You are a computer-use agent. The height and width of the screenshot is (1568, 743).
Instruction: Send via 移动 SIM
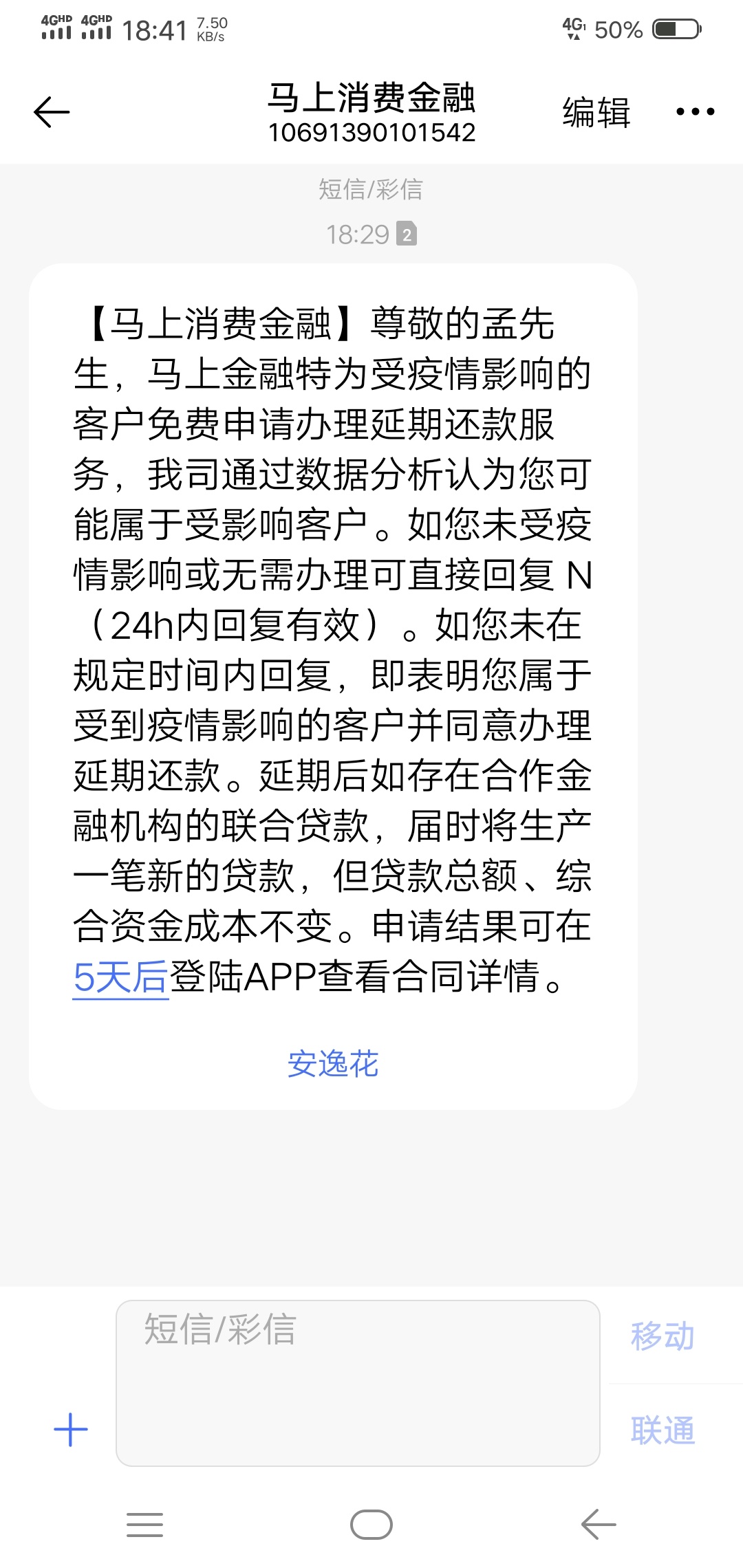663,1336
